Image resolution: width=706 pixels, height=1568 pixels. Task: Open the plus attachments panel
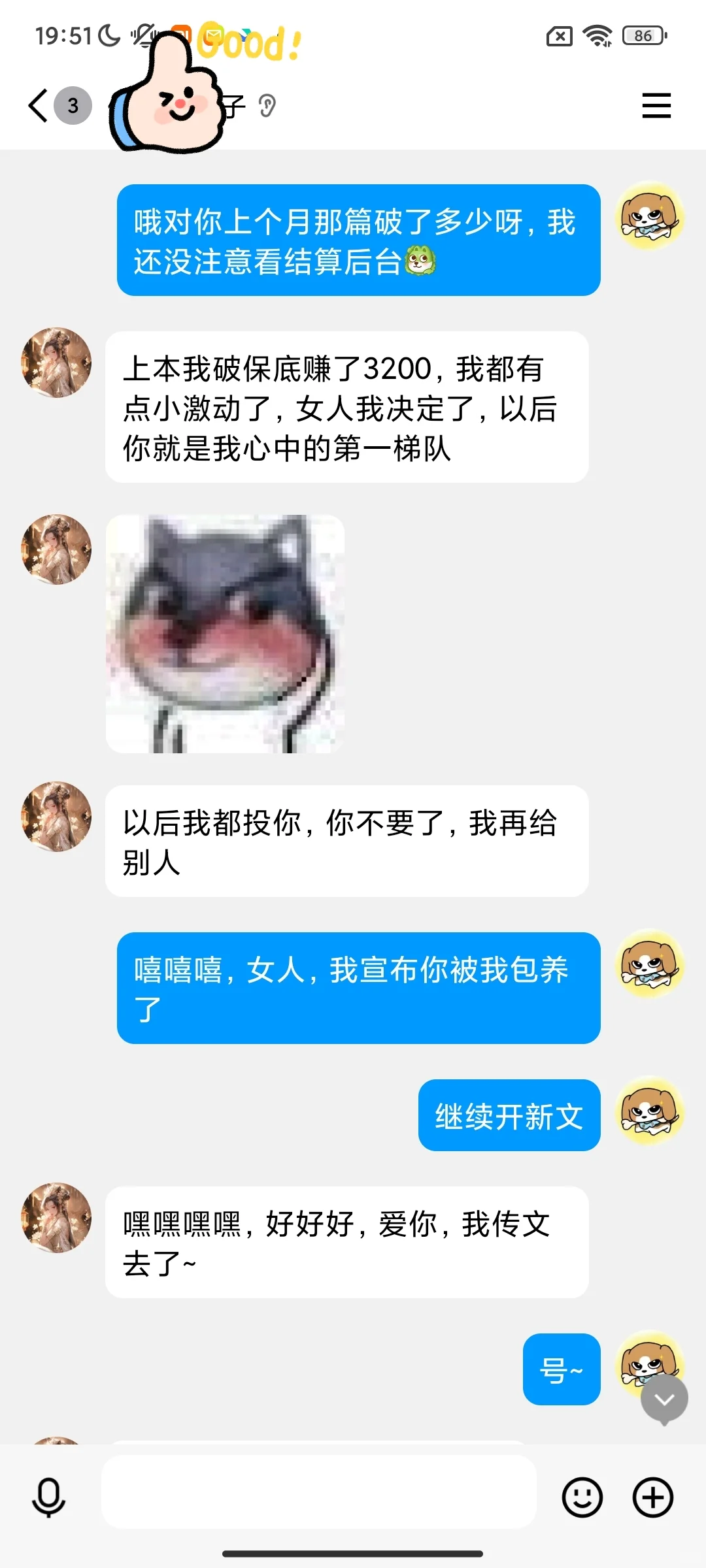[x=652, y=1497]
